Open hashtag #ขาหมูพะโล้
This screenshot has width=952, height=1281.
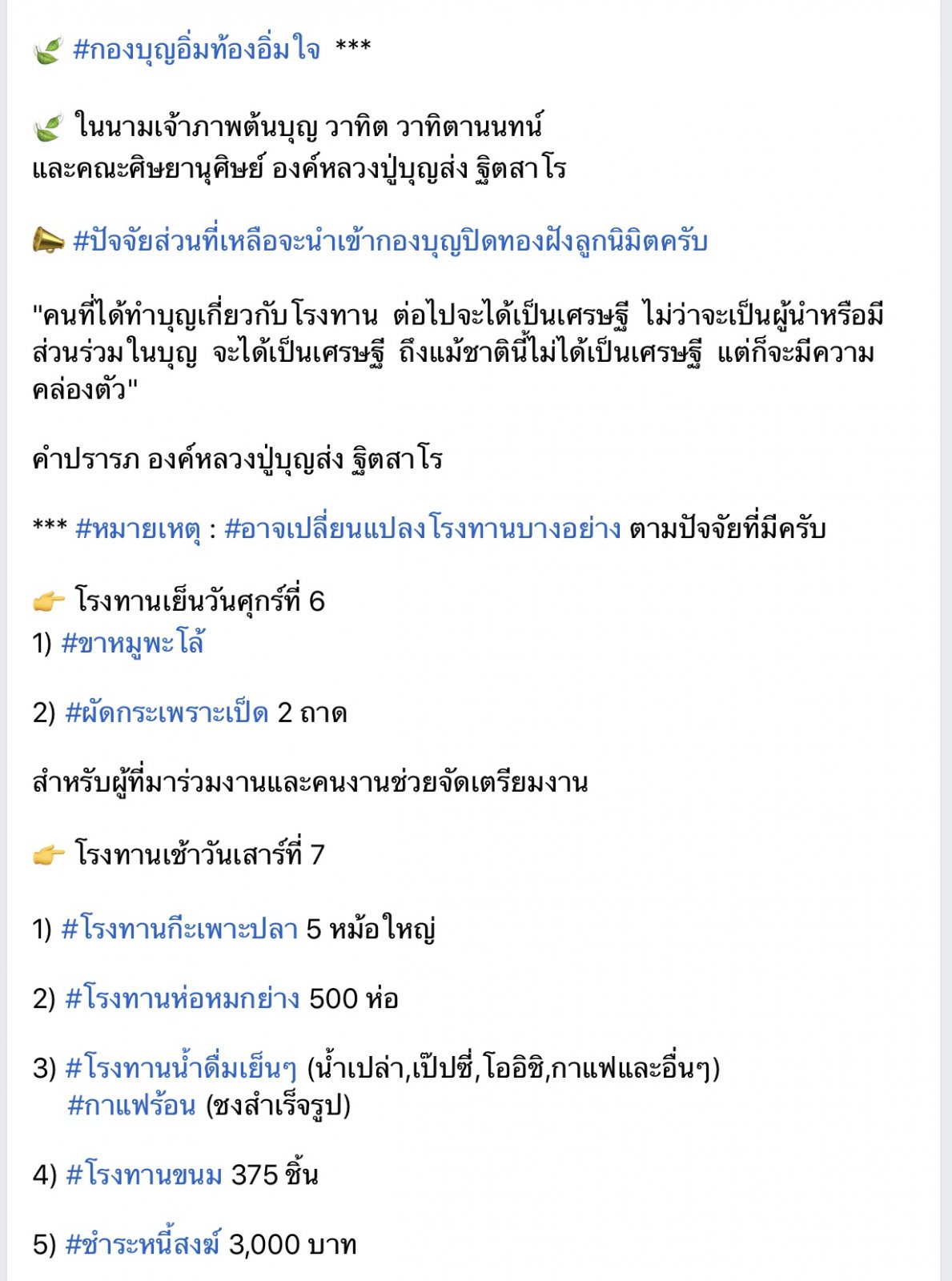(133, 644)
